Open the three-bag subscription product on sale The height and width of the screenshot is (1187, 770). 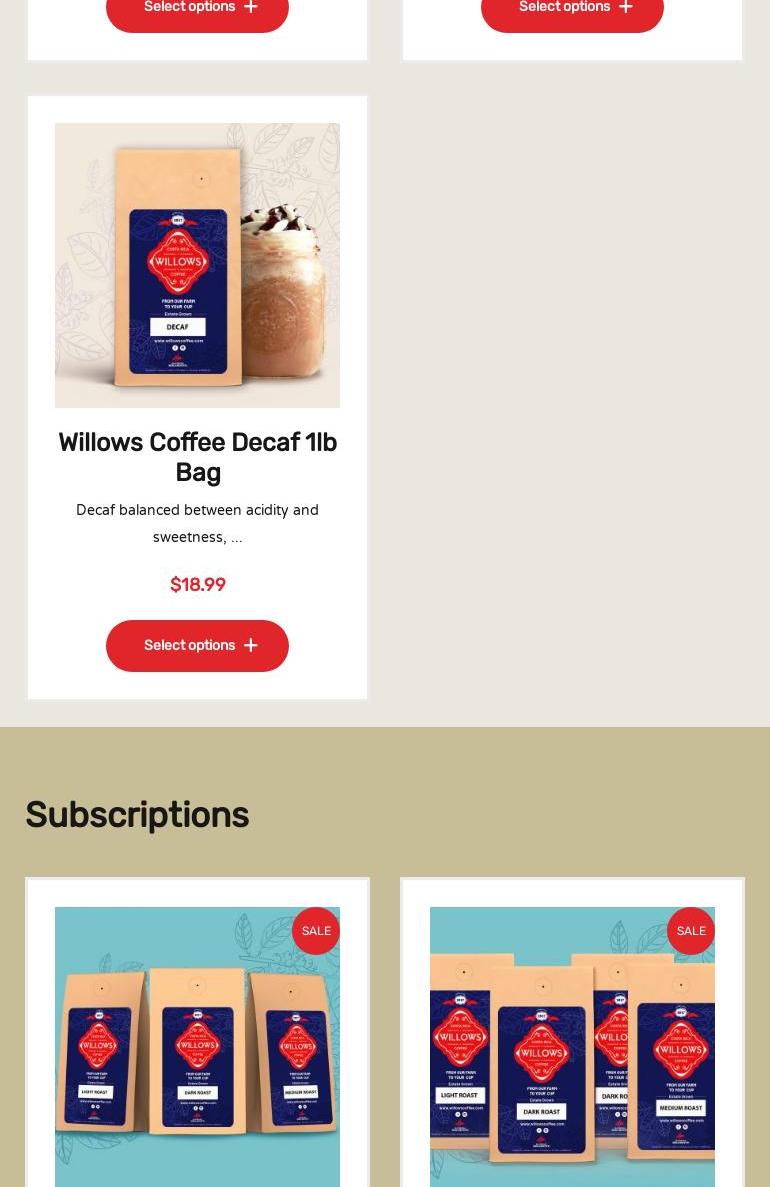[x=197, y=1046]
